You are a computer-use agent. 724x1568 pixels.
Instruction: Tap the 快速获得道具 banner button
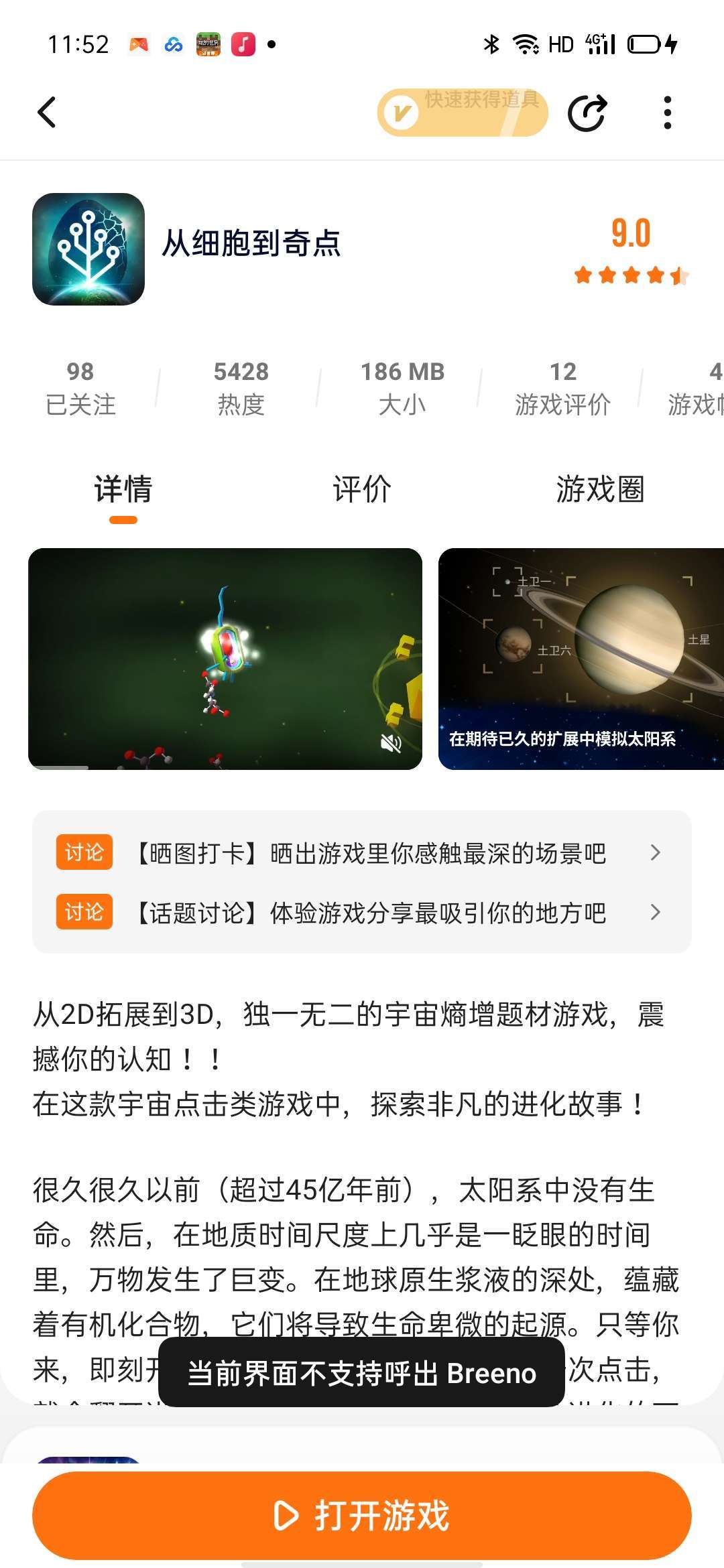[463, 112]
